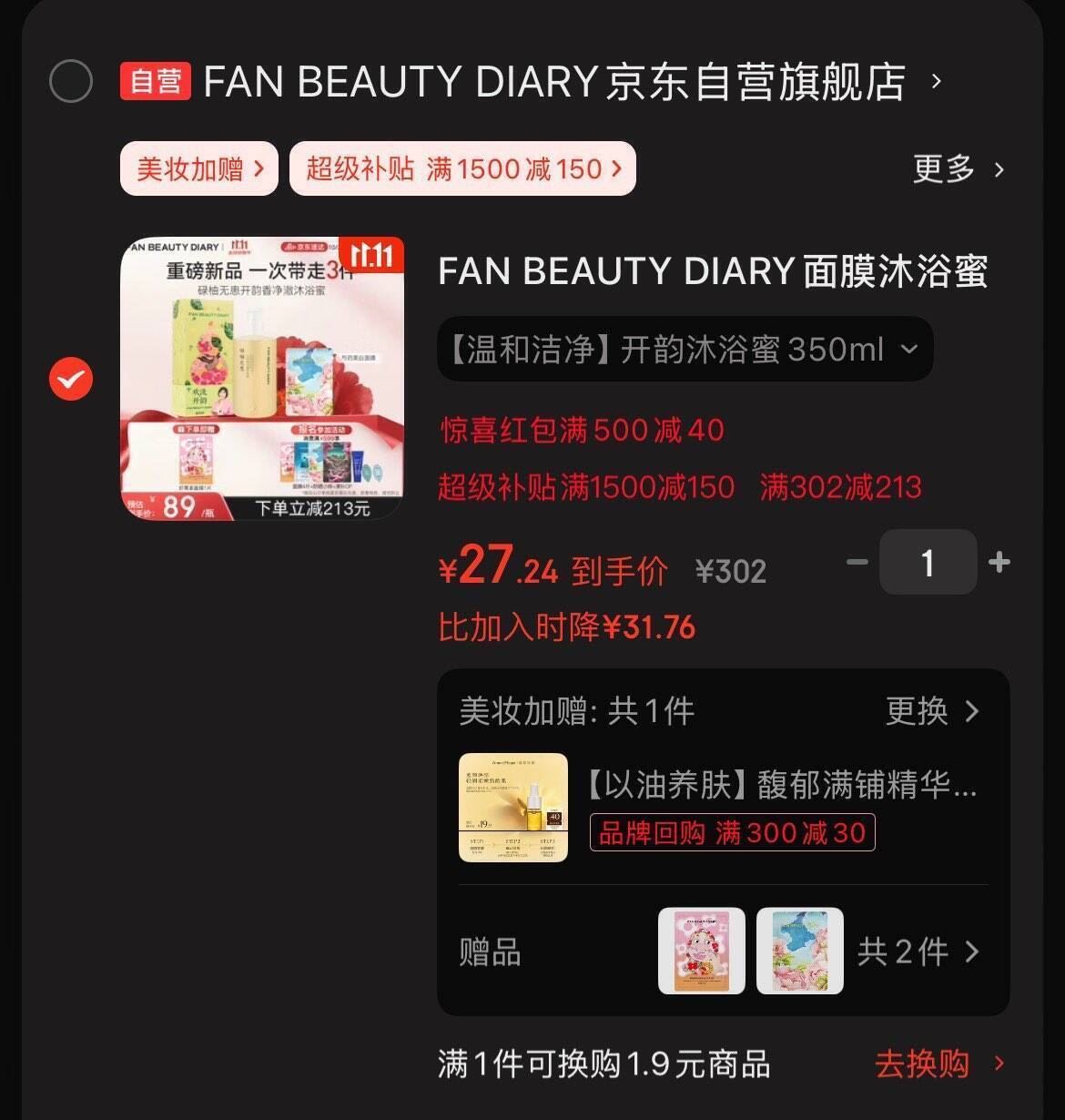
Task: Decrease quantity using the minus icon
Action: (857, 562)
